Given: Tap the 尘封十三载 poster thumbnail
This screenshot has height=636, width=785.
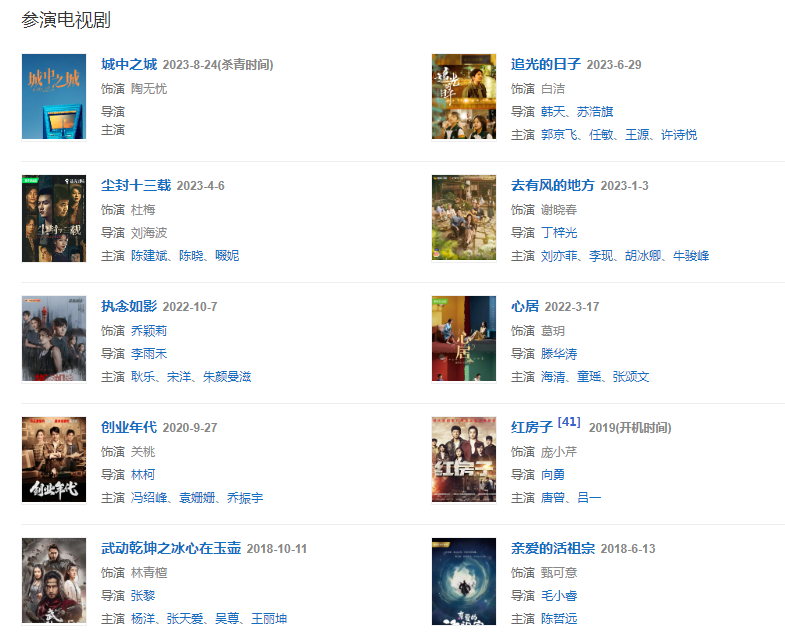Looking at the screenshot, I should point(54,218).
